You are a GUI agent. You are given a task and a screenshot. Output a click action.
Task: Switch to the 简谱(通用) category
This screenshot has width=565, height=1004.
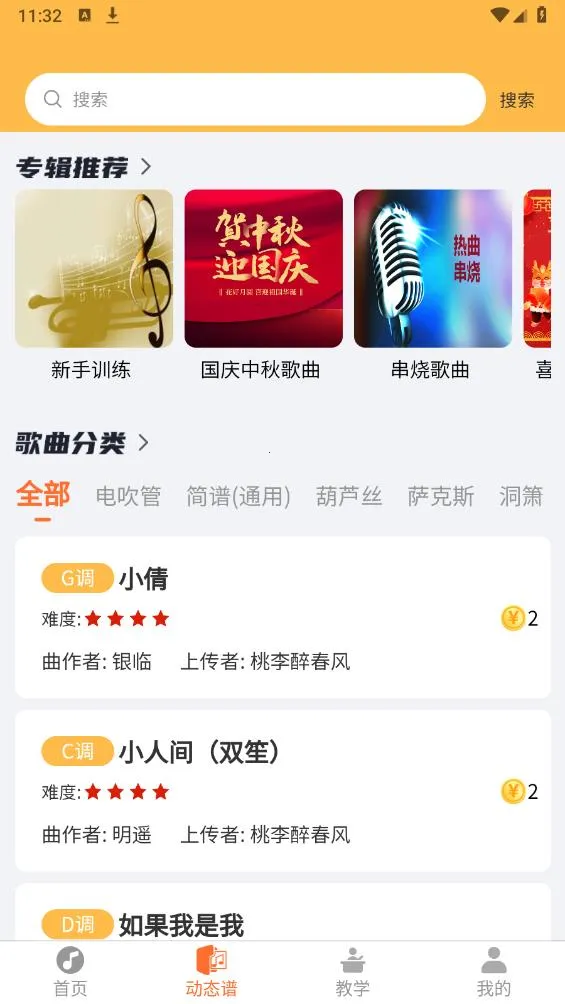pos(238,496)
